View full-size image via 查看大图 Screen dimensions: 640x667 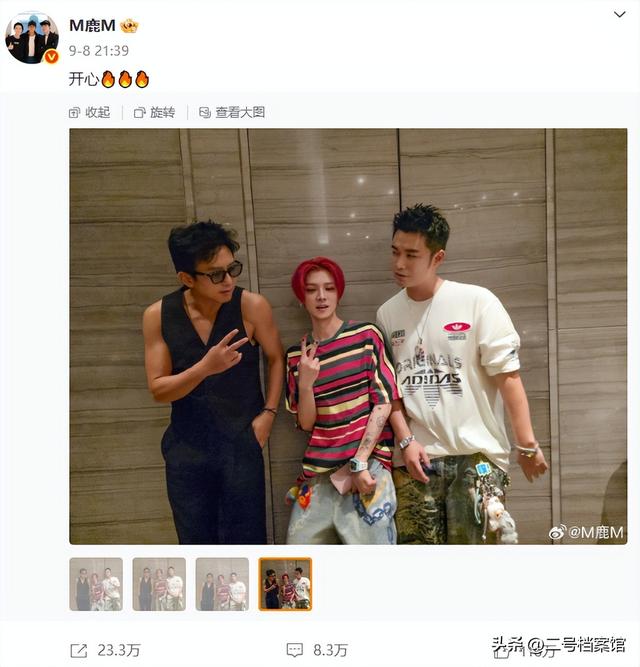232,113
